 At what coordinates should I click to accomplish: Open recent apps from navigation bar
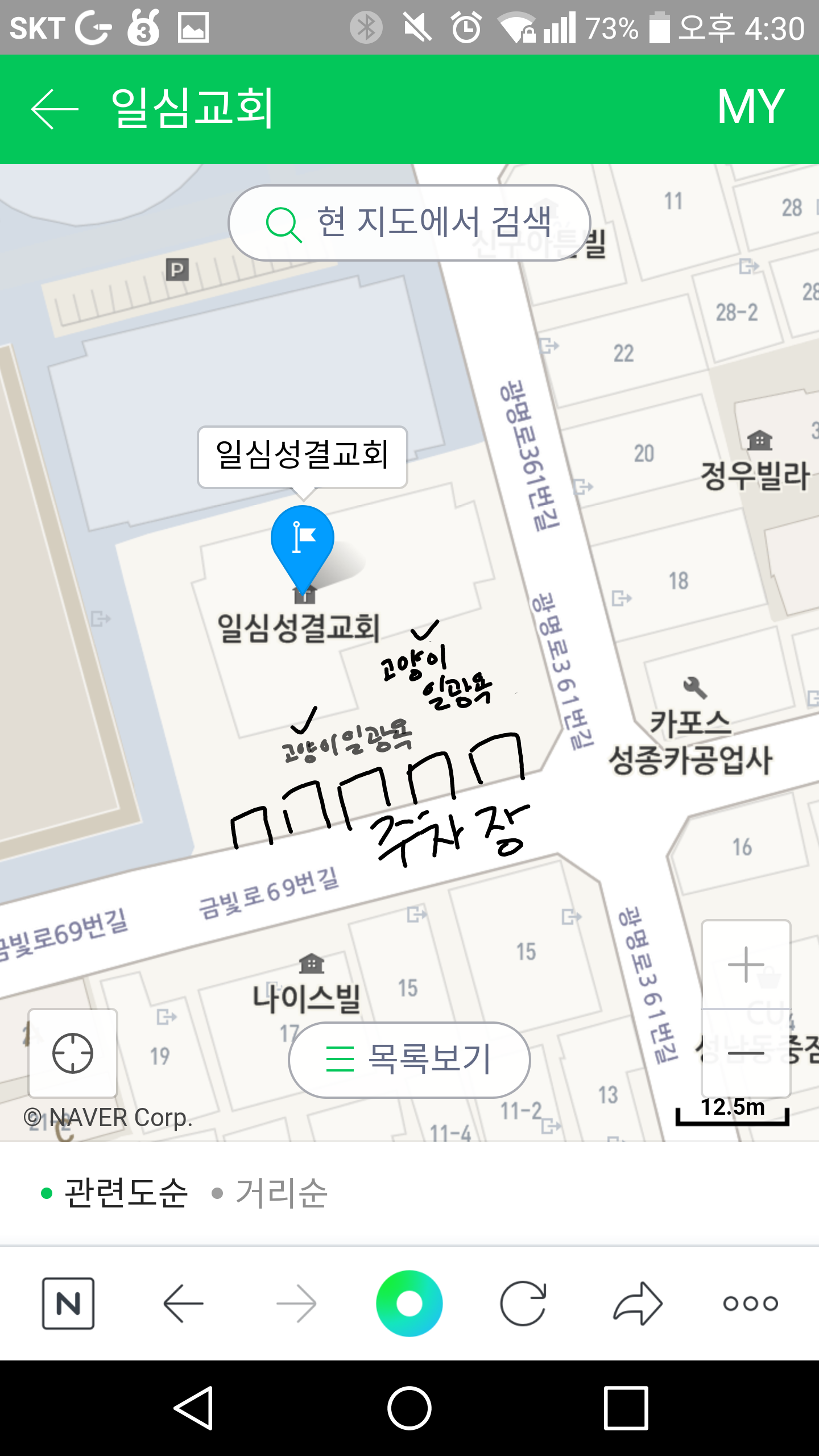click(626, 1408)
